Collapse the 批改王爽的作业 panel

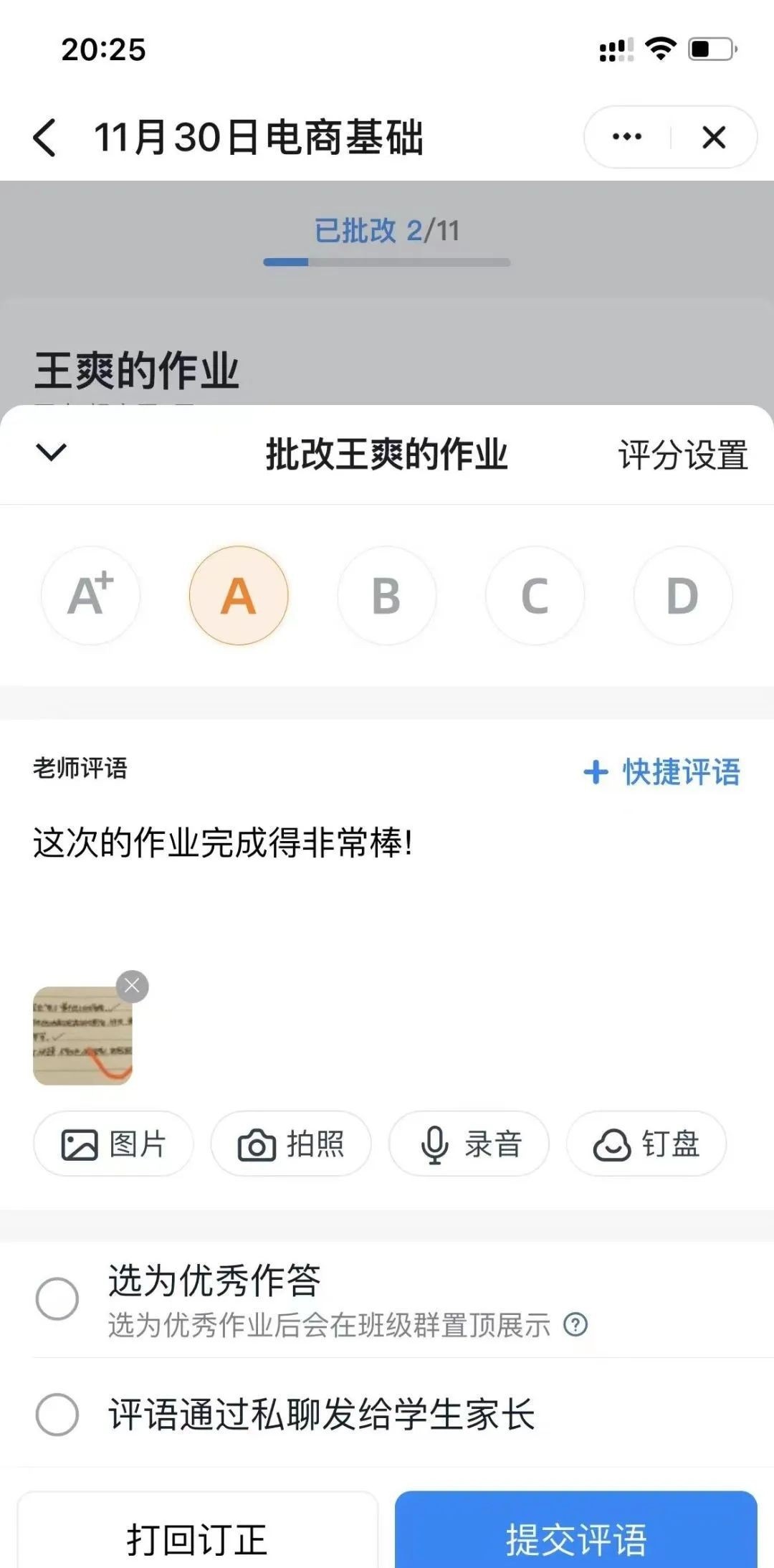click(x=51, y=452)
